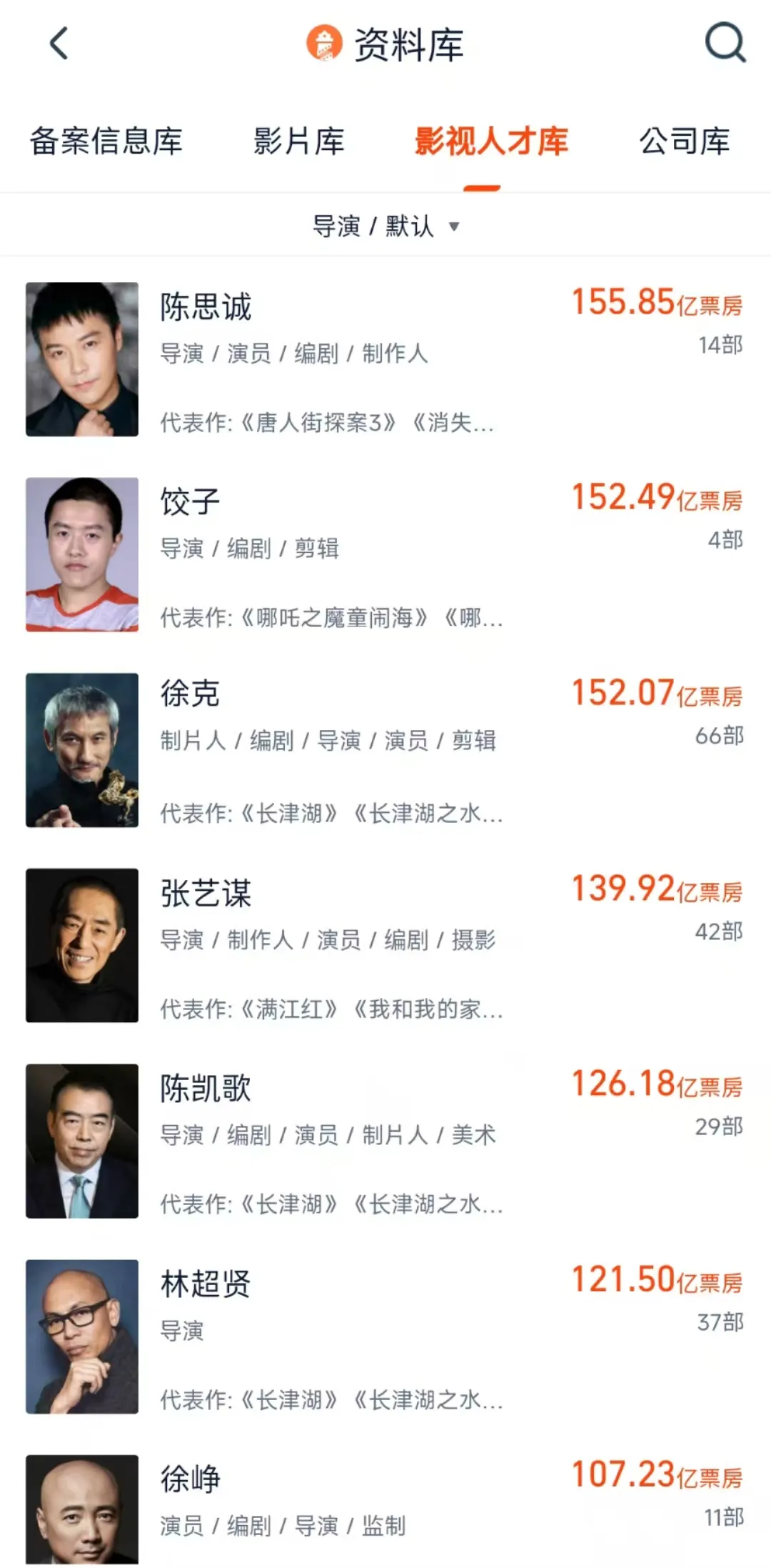Open search with the magnifier icon
The width and height of the screenshot is (771, 1568).
725,43
